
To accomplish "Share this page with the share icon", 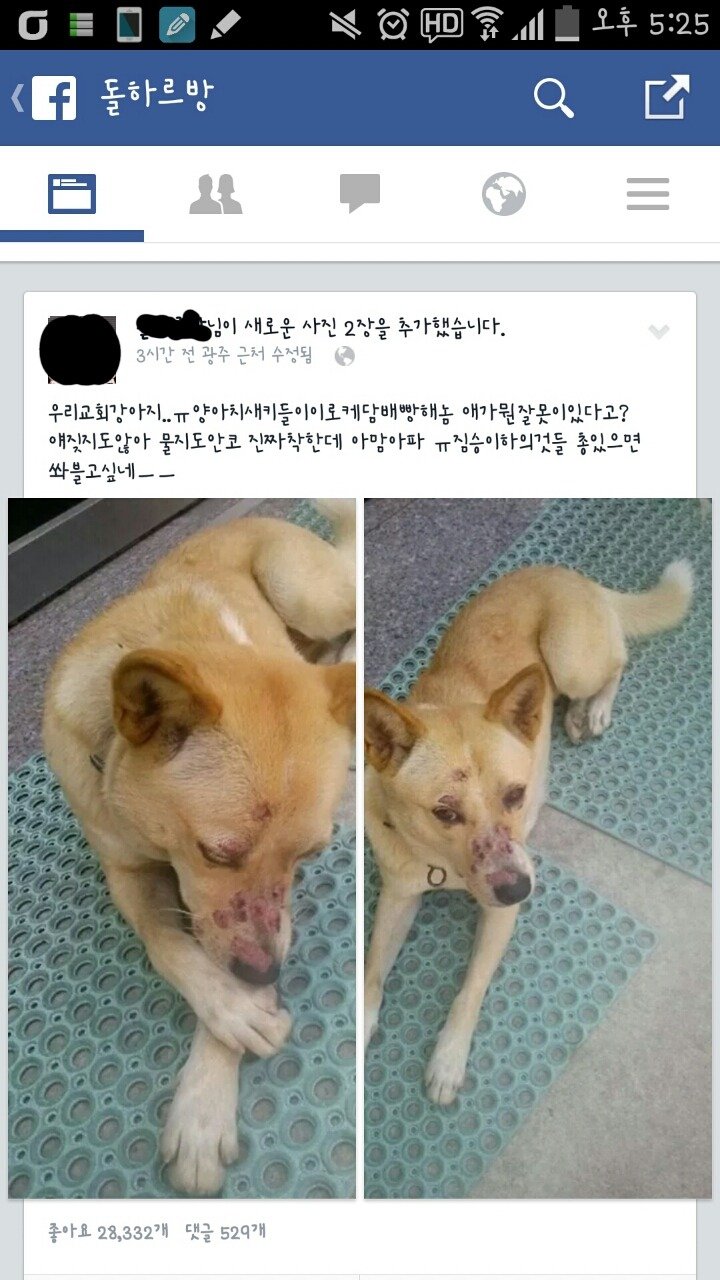I will click(666, 98).
